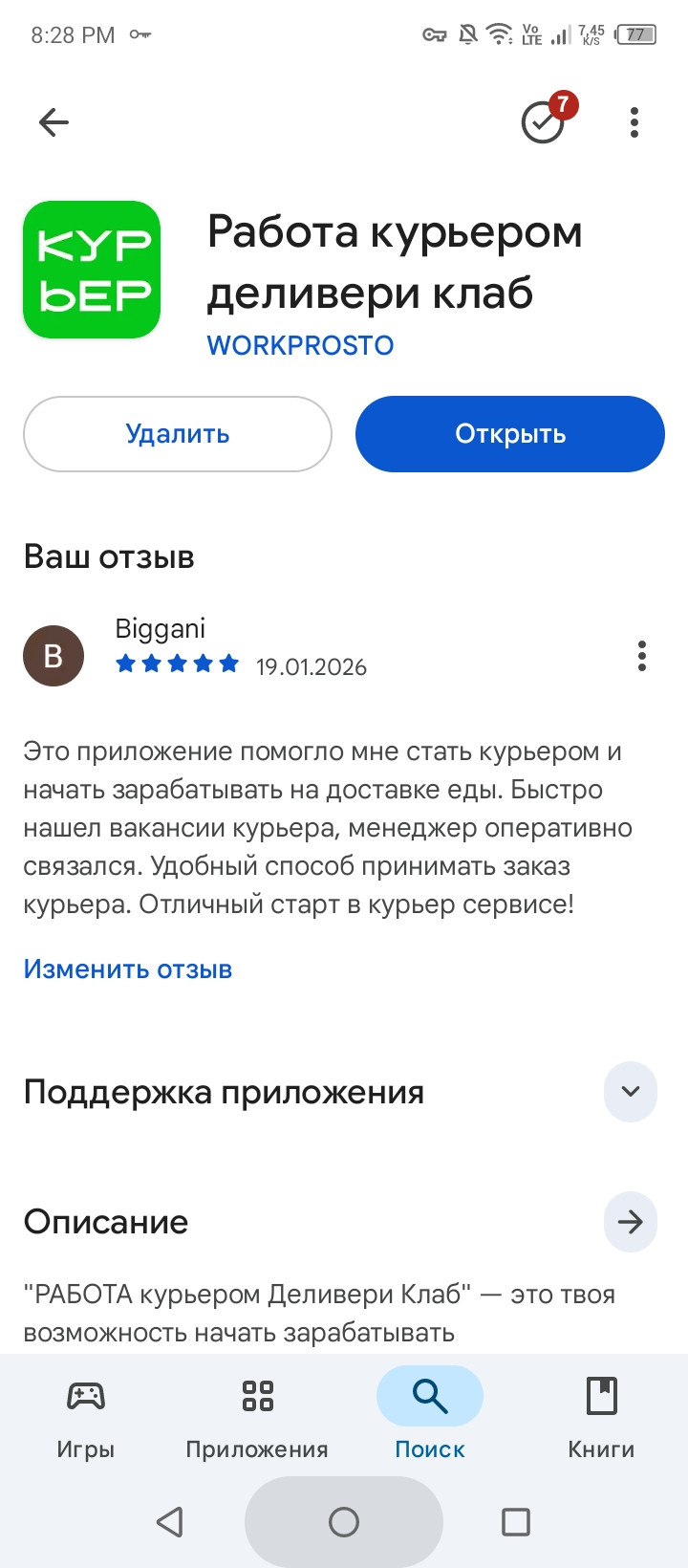Tap Изменить отзыв to edit review
The image size is (688, 1568).
pos(128,969)
